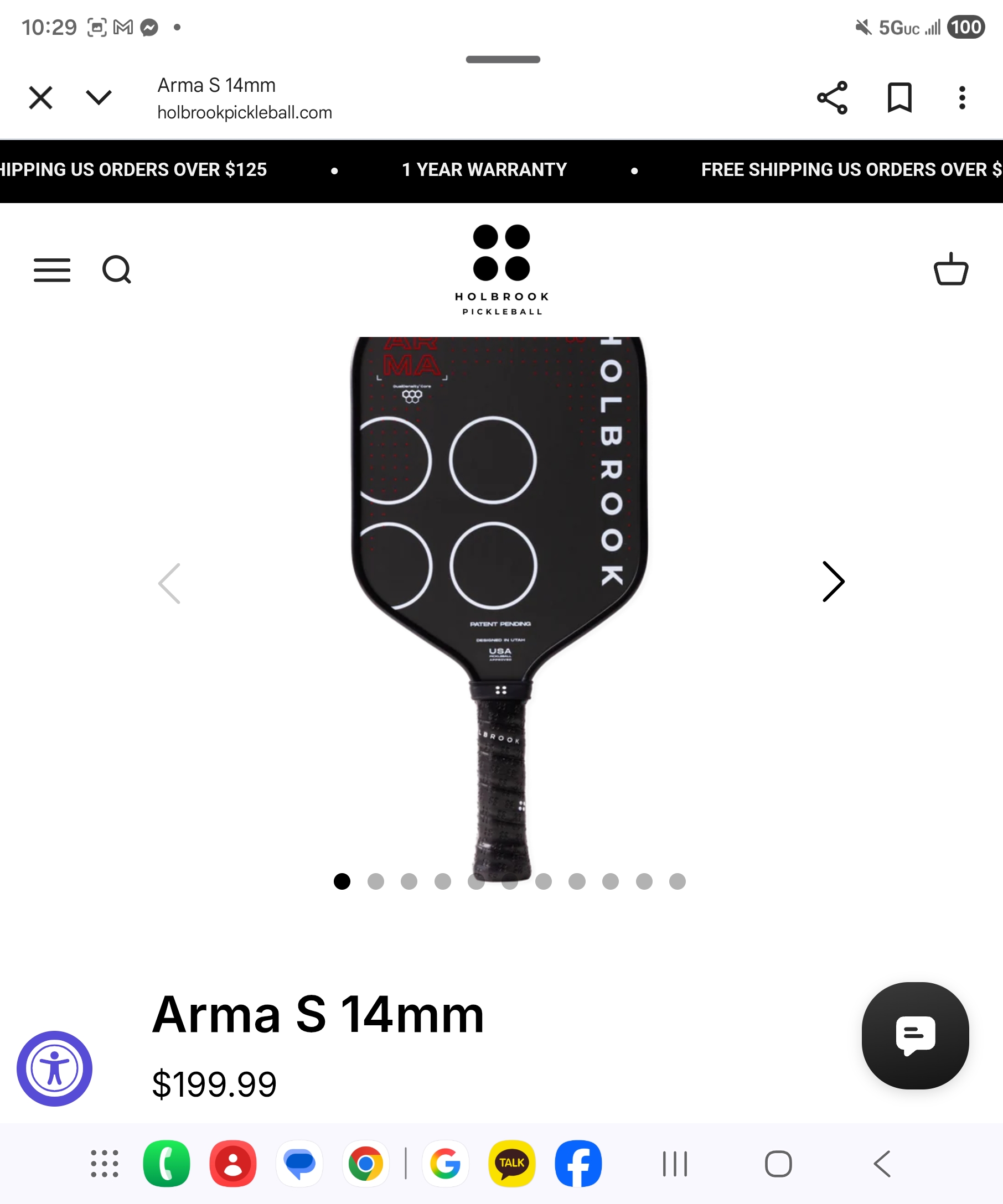Expand the browser tab dropdown chevron

pos(99,97)
